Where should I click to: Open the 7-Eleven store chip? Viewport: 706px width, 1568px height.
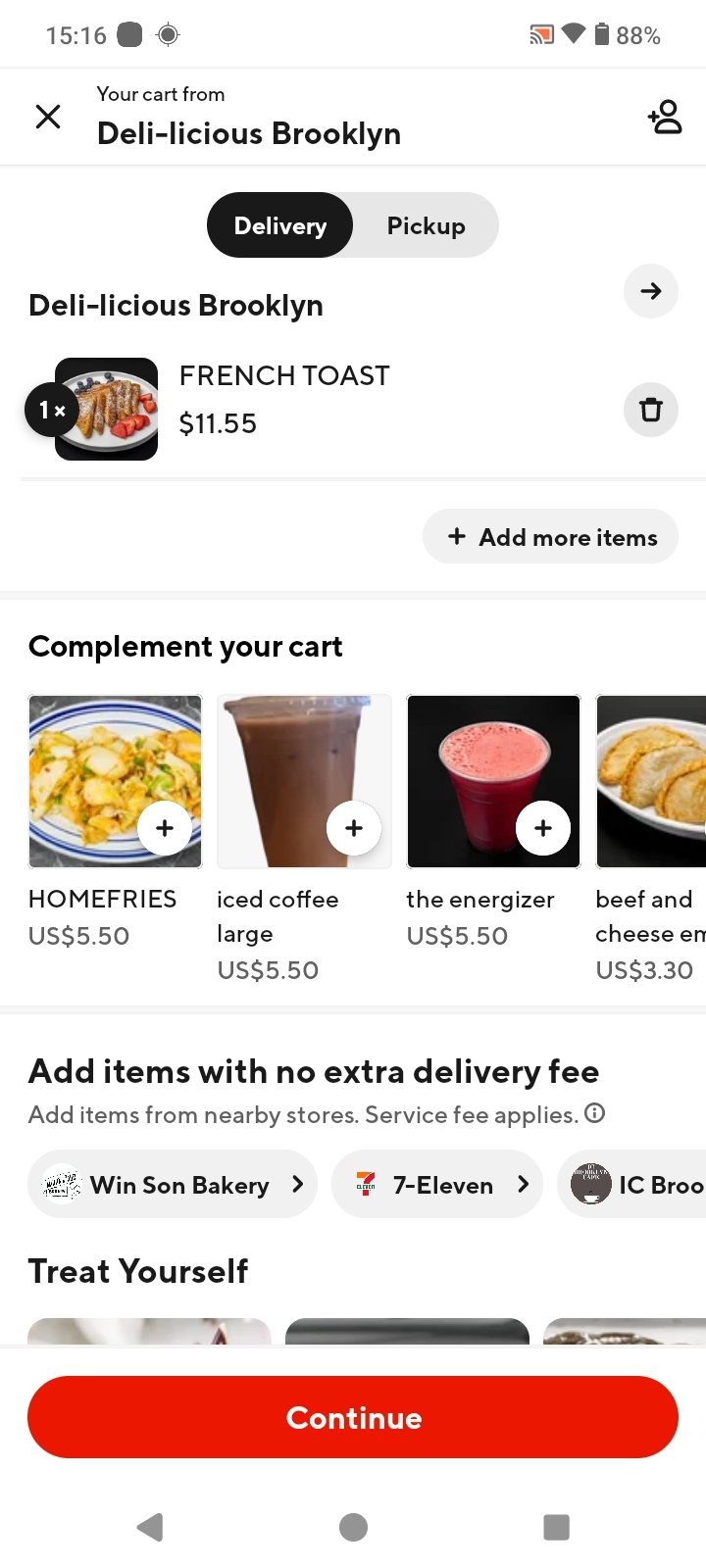(x=437, y=1184)
